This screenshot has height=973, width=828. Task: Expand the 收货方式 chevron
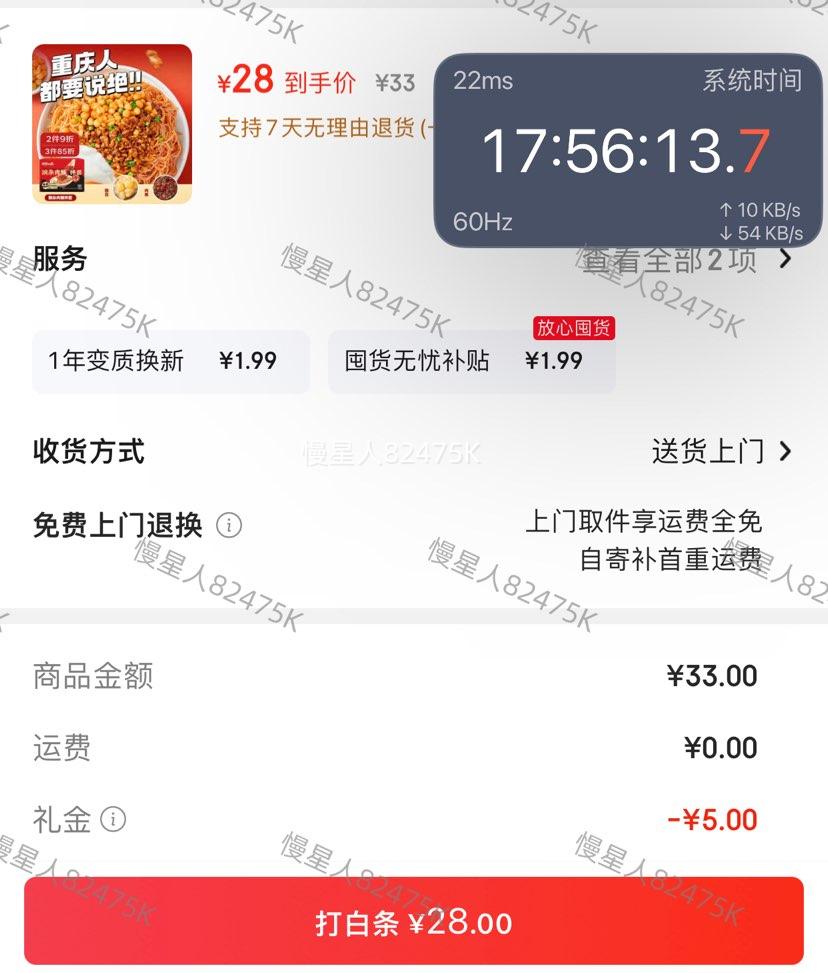786,452
